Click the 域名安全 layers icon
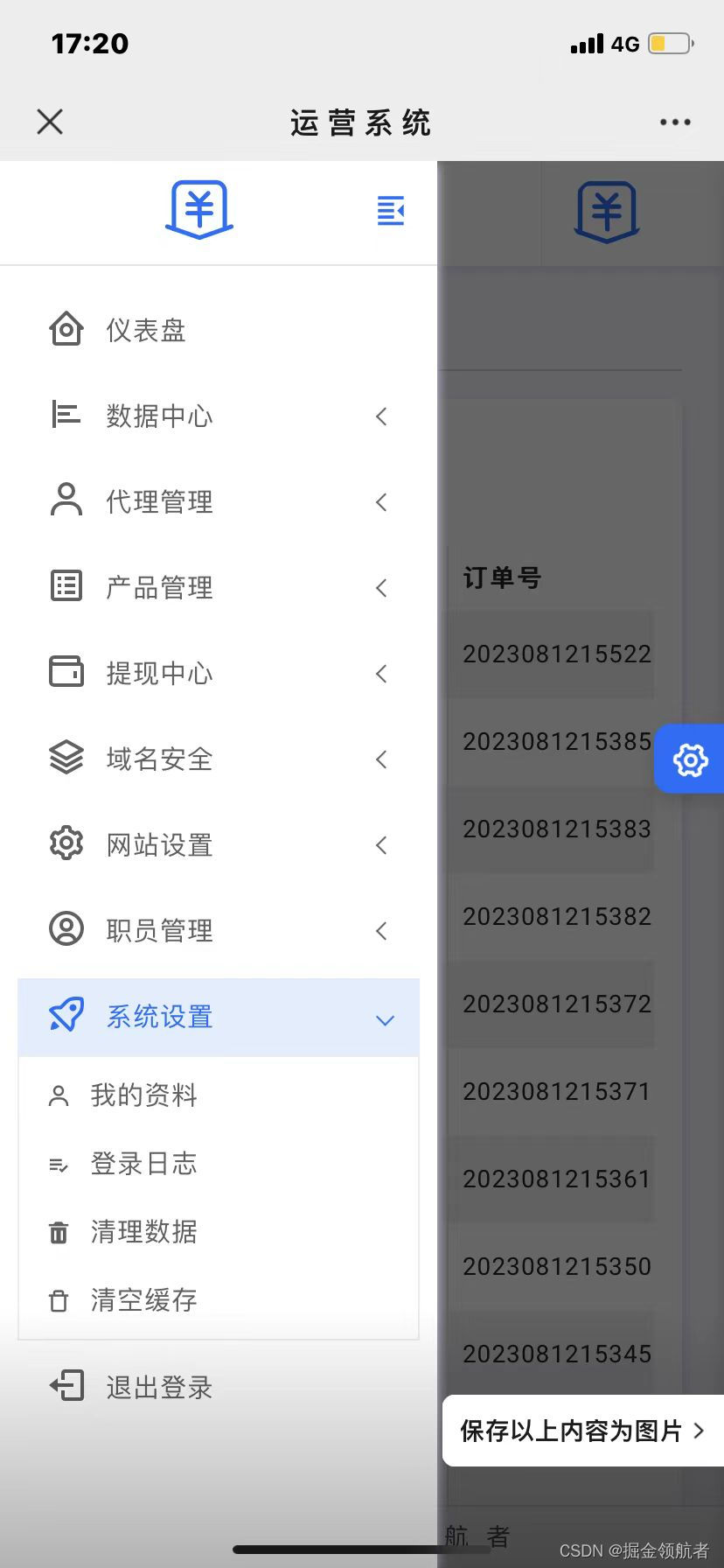 coord(66,758)
